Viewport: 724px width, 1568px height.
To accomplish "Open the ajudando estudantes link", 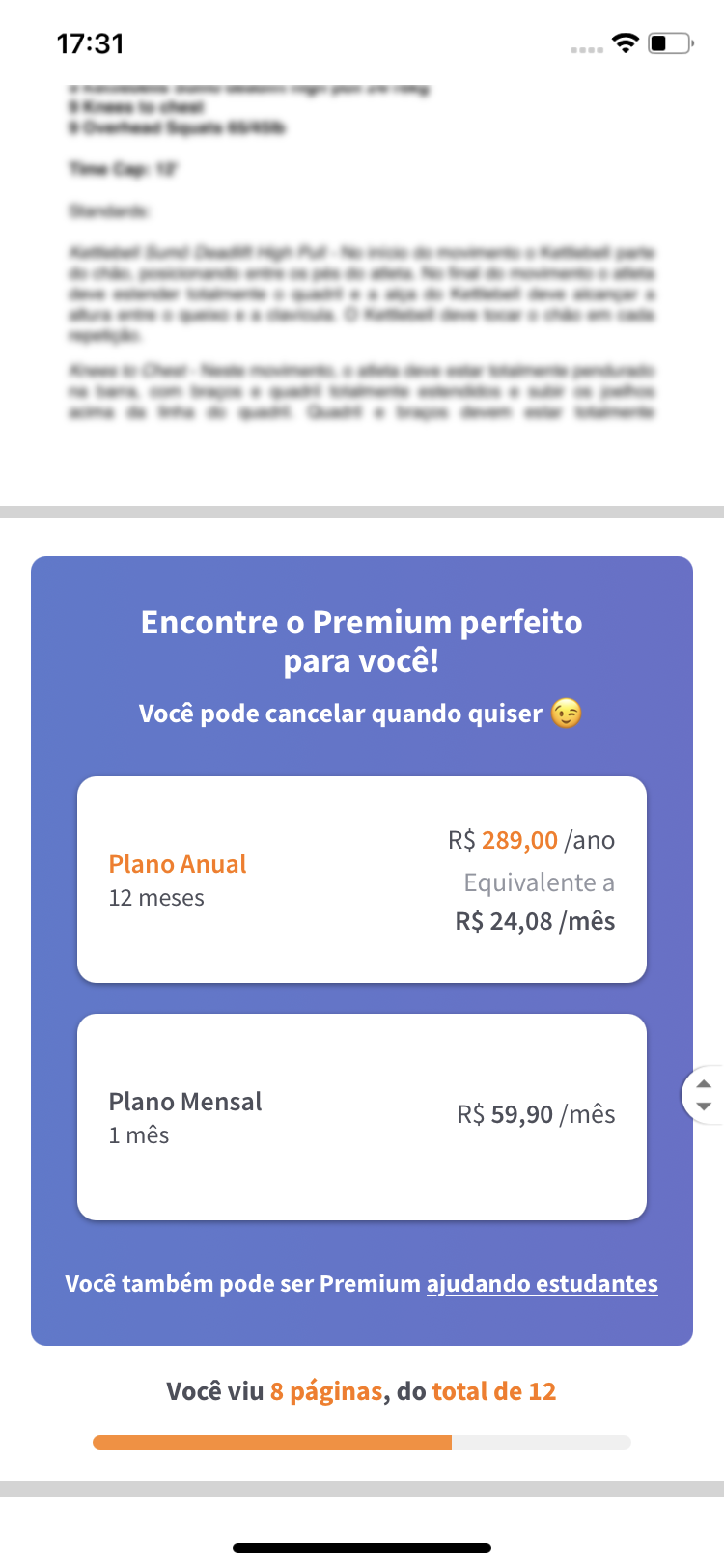I will pyautogui.click(x=543, y=1284).
